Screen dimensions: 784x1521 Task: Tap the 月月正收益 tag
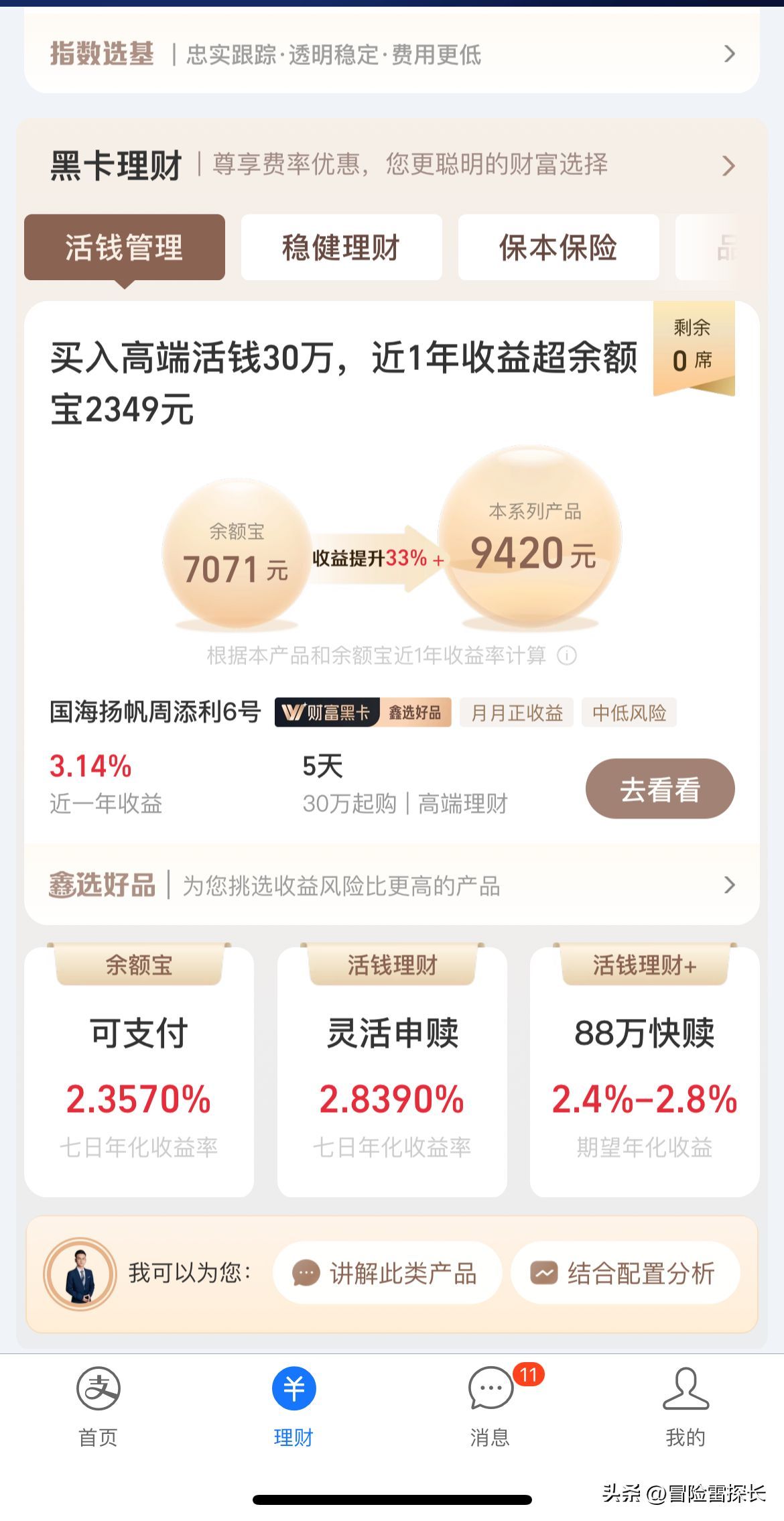(x=516, y=713)
